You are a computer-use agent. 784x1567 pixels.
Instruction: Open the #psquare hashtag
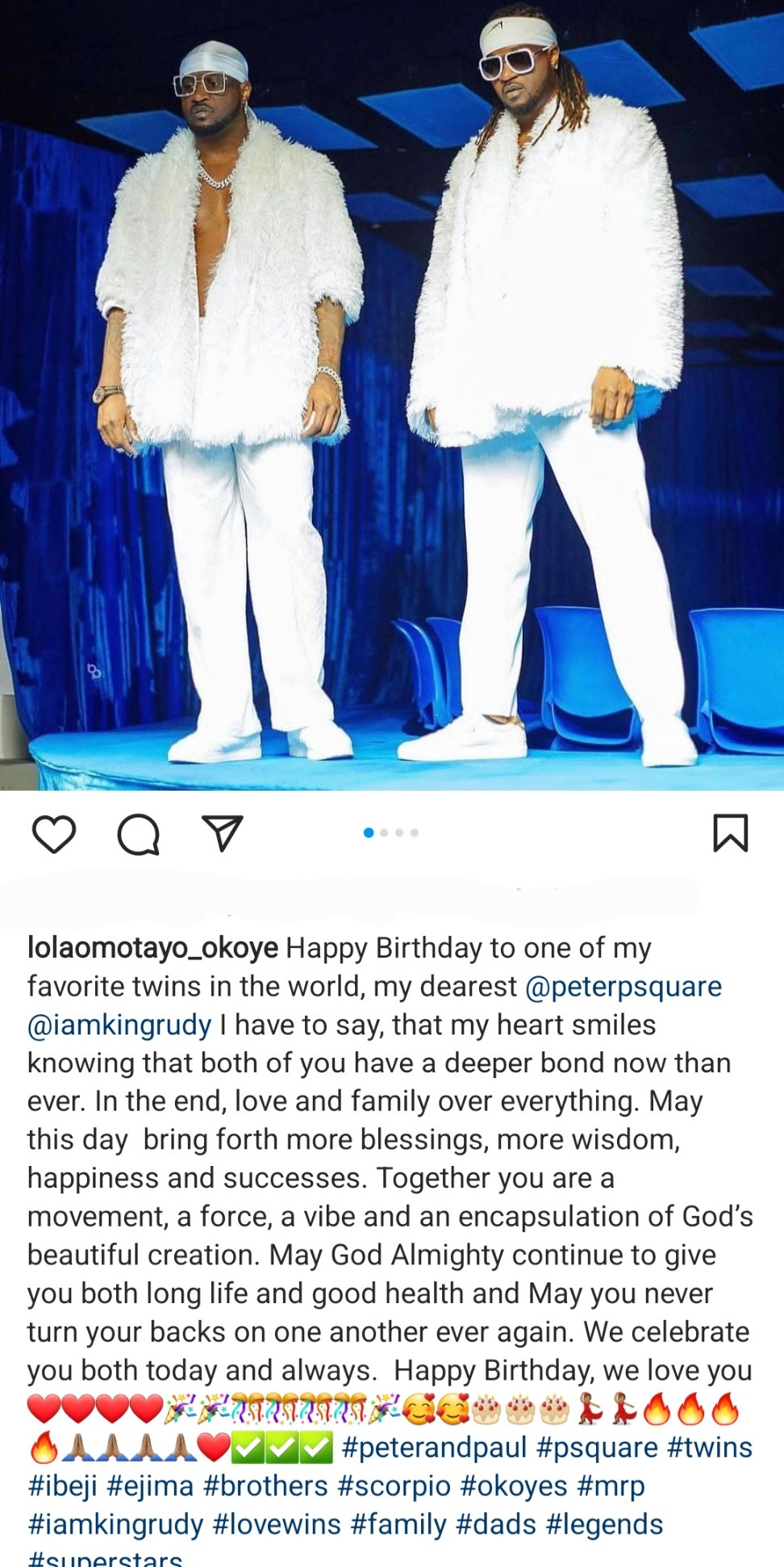[597, 1448]
